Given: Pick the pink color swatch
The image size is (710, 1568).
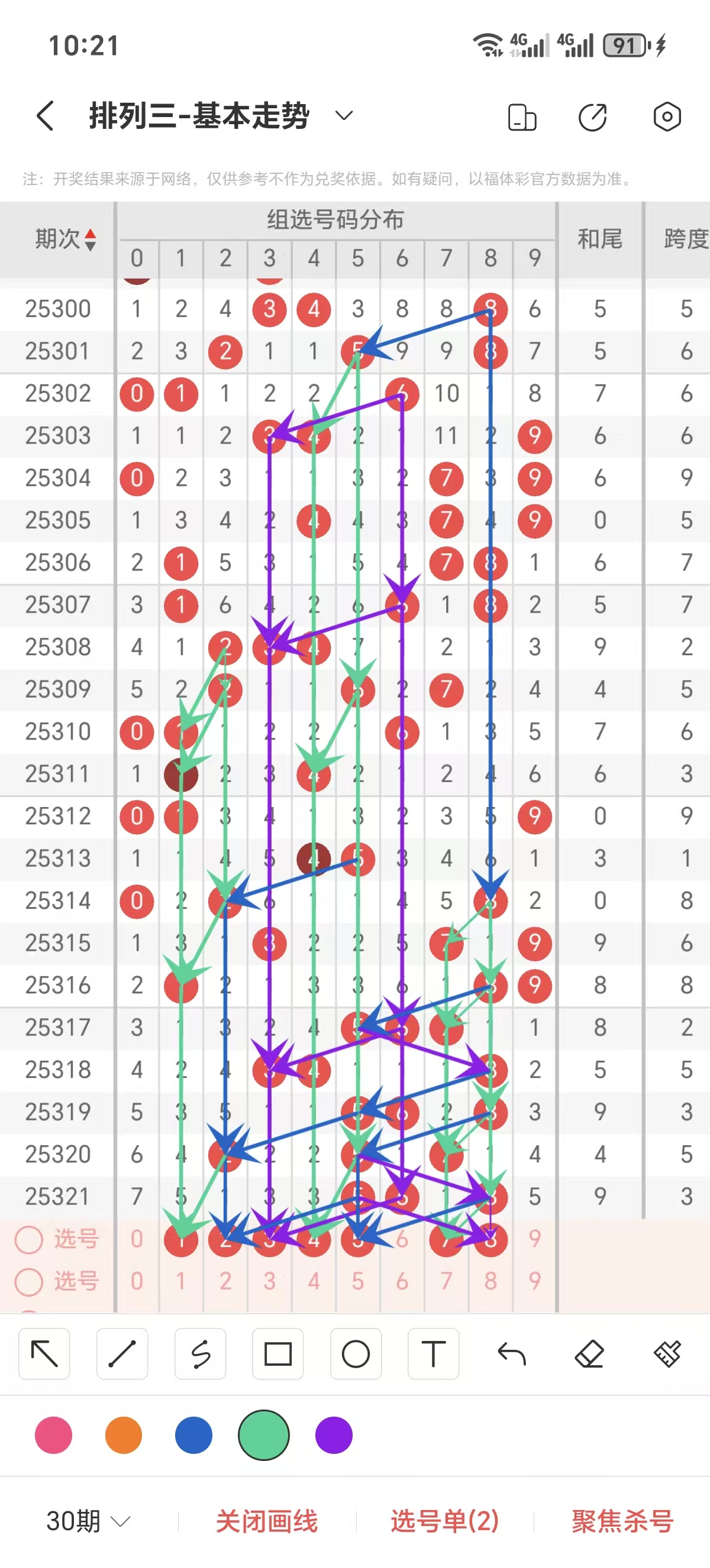Looking at the screenshot, I should point(54,1435).
